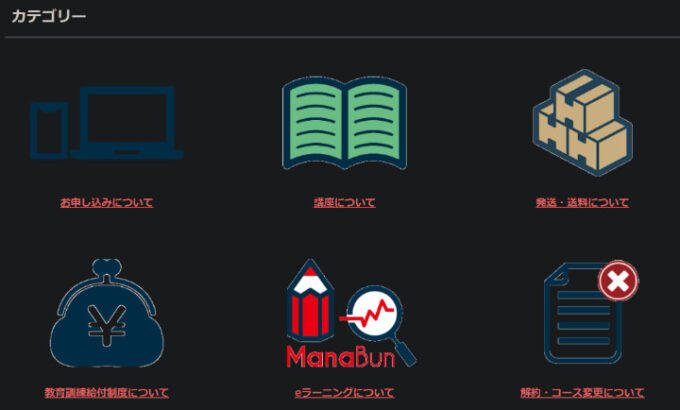
Task: Open the 発送・送料について link
Action: click(582, 202)
